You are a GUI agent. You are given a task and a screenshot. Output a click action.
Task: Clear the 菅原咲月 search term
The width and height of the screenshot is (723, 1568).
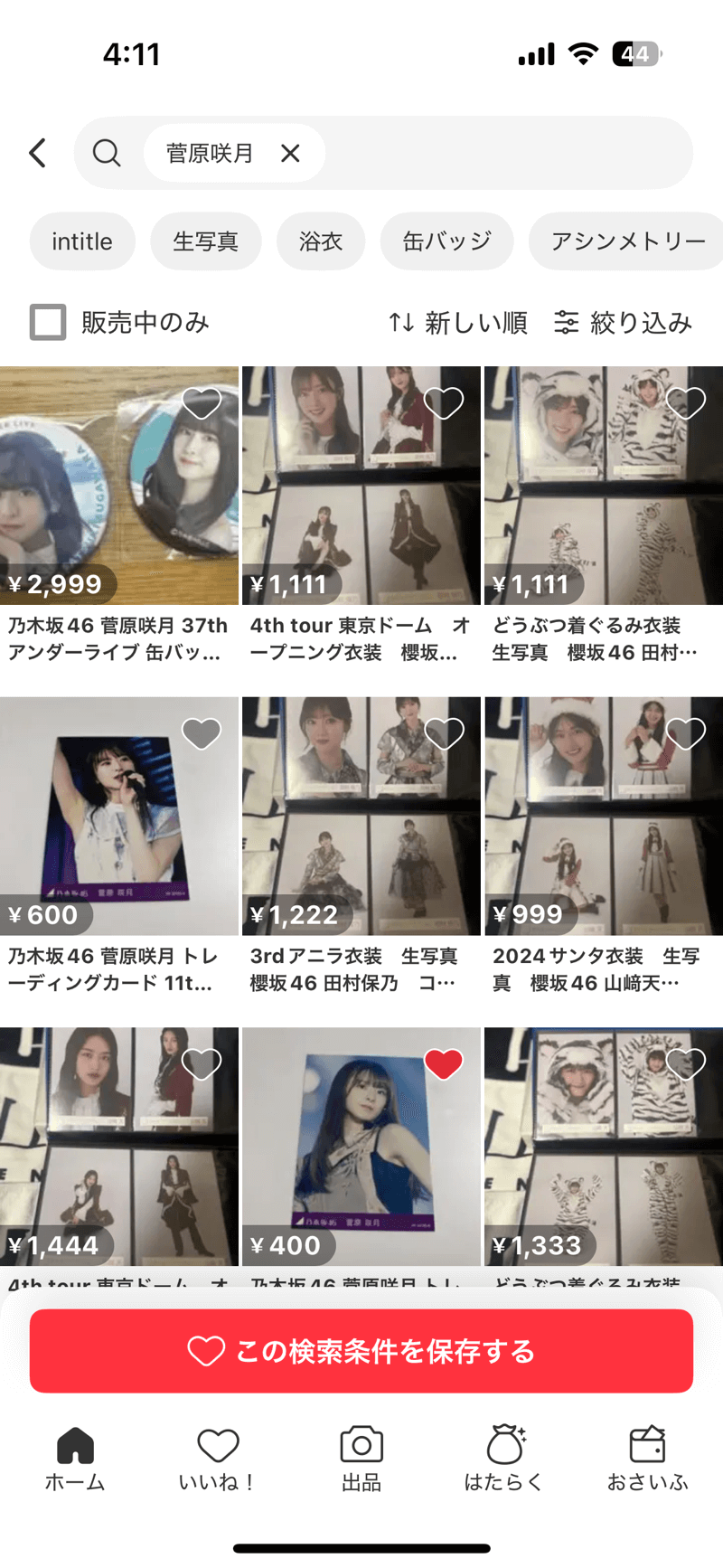pyautogui.click(x=290, y=153)
